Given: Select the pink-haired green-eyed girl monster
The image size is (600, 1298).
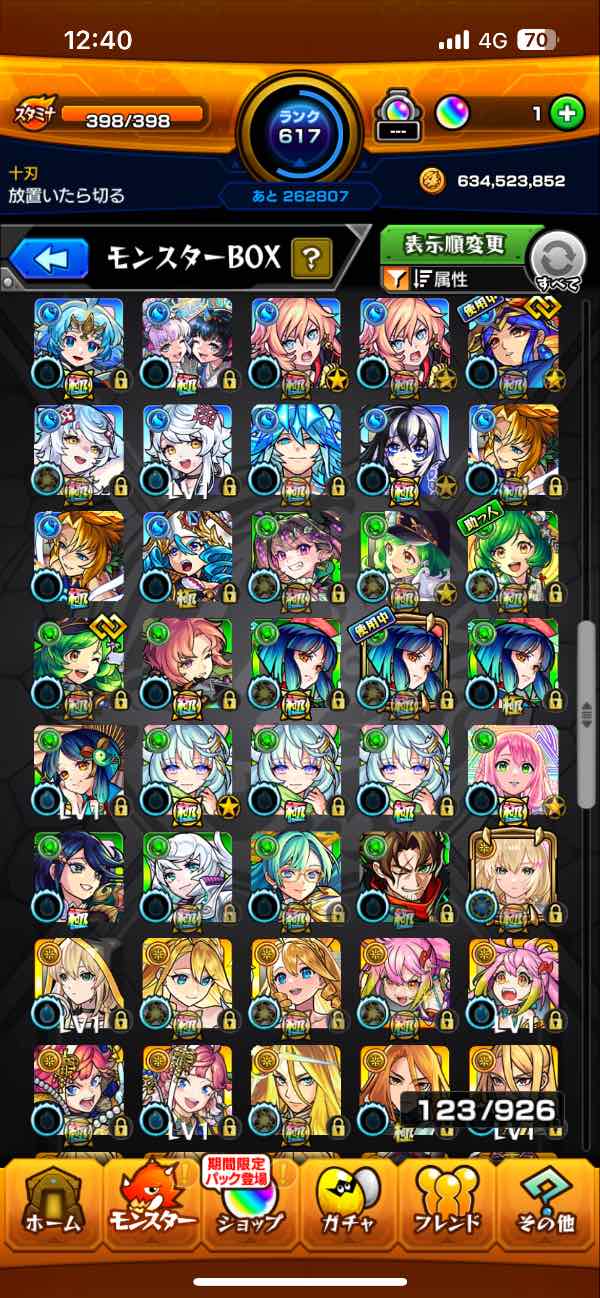Looking at the screenshot, I should click(x=513, y=770).
